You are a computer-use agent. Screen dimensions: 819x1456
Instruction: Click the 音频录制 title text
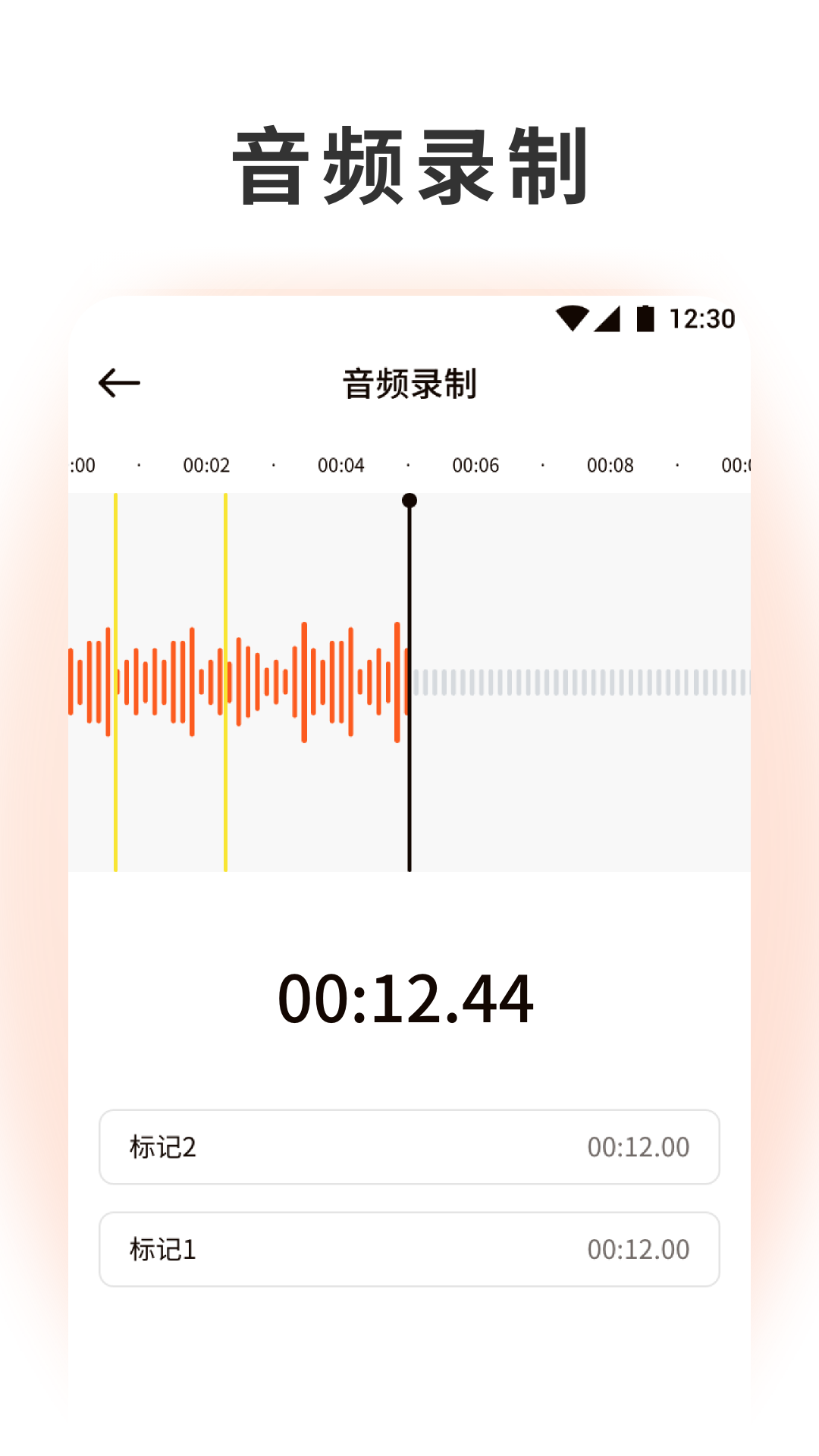(409, 383)
